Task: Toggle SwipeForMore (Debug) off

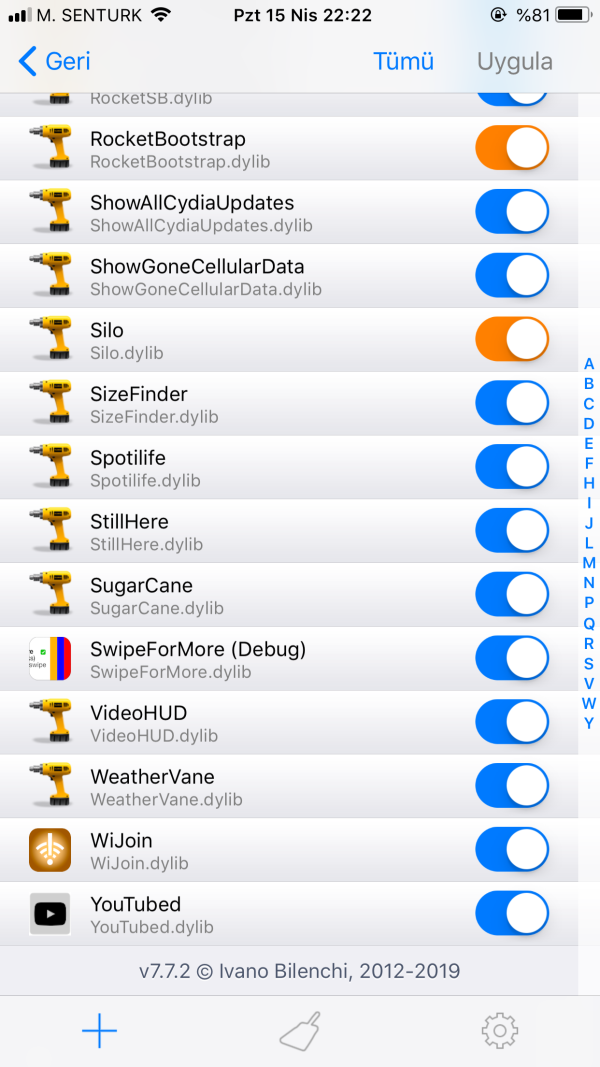Action: [512, 659]
